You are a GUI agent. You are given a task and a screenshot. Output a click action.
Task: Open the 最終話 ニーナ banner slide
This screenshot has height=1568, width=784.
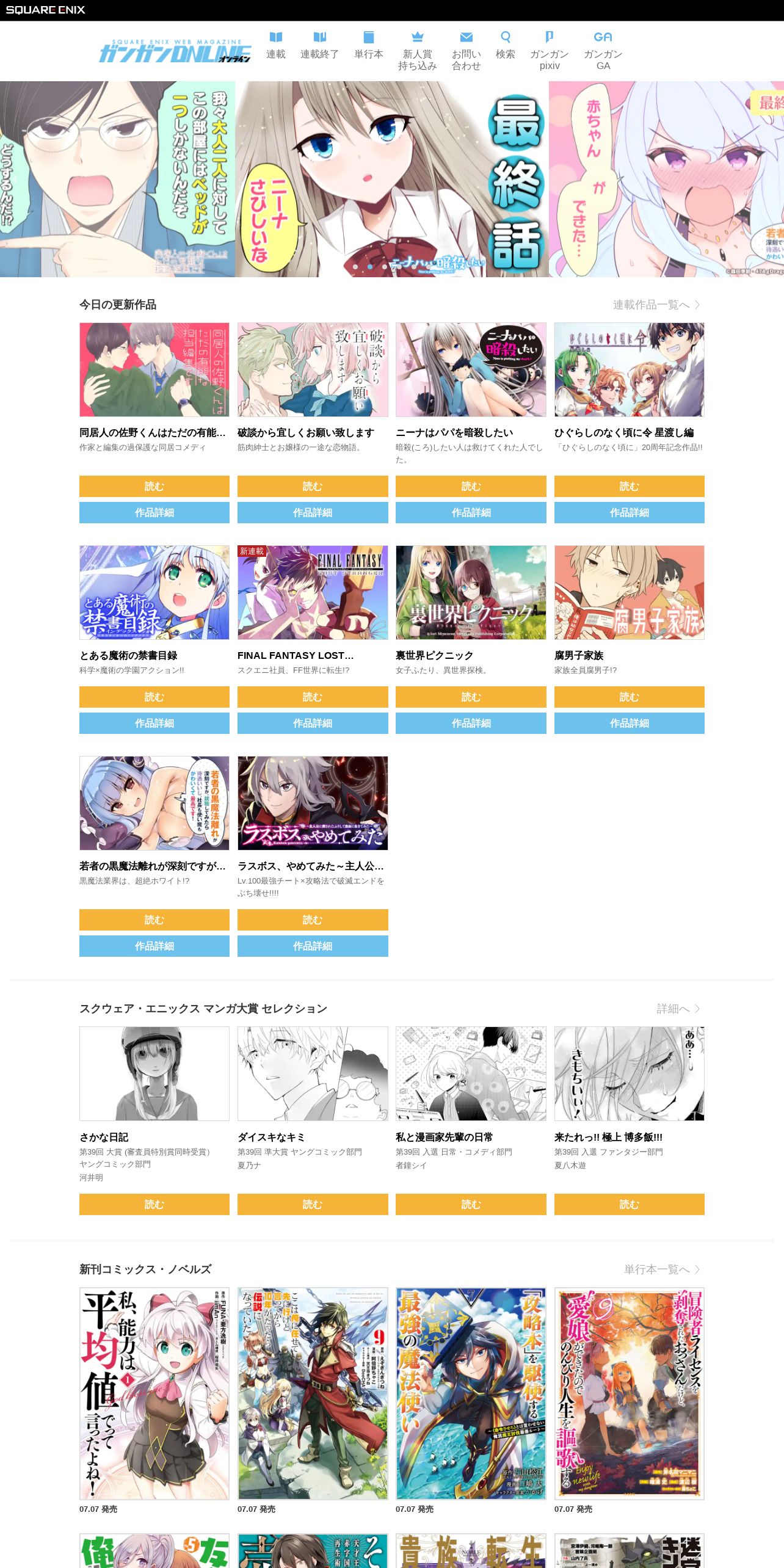(x=392, y=179)
